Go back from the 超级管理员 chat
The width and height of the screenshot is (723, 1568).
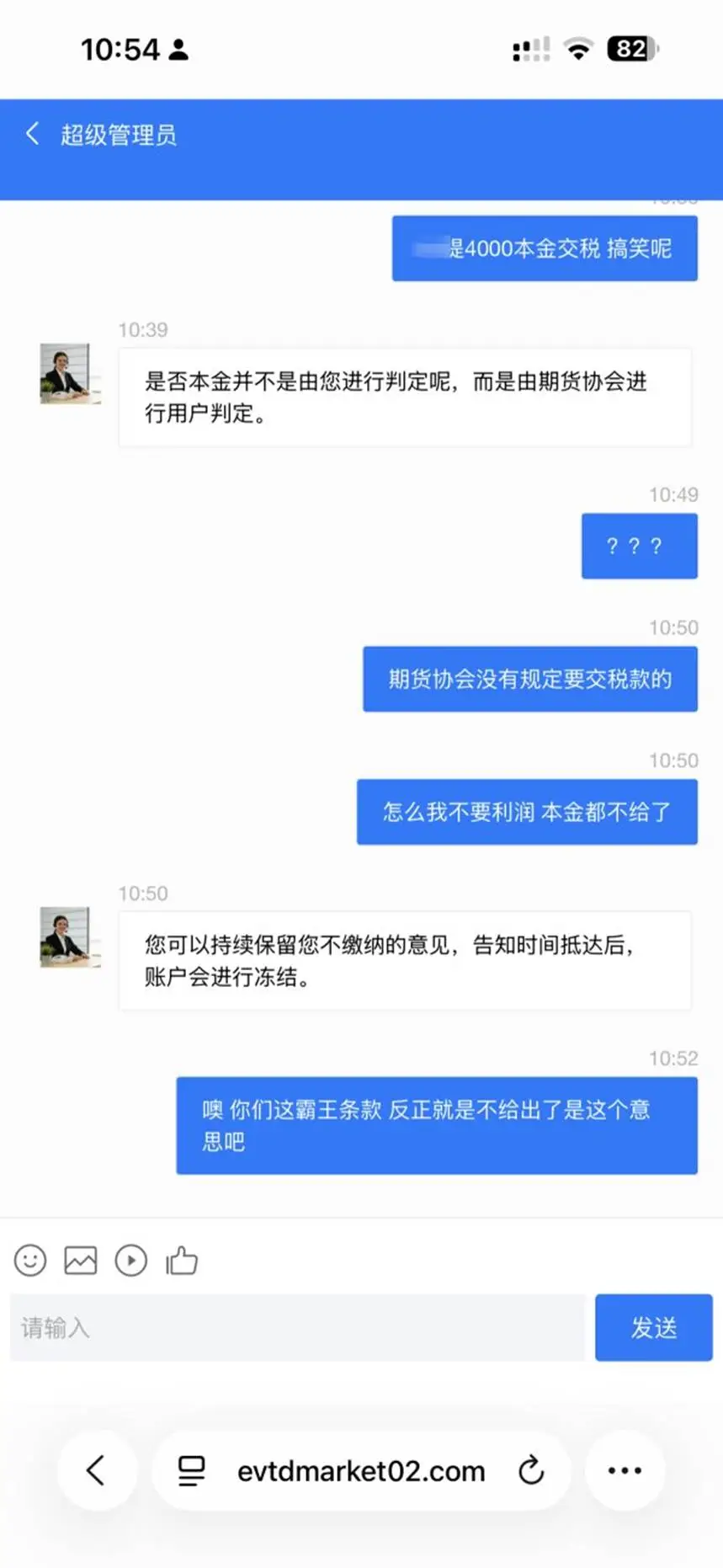pos(33,133)
